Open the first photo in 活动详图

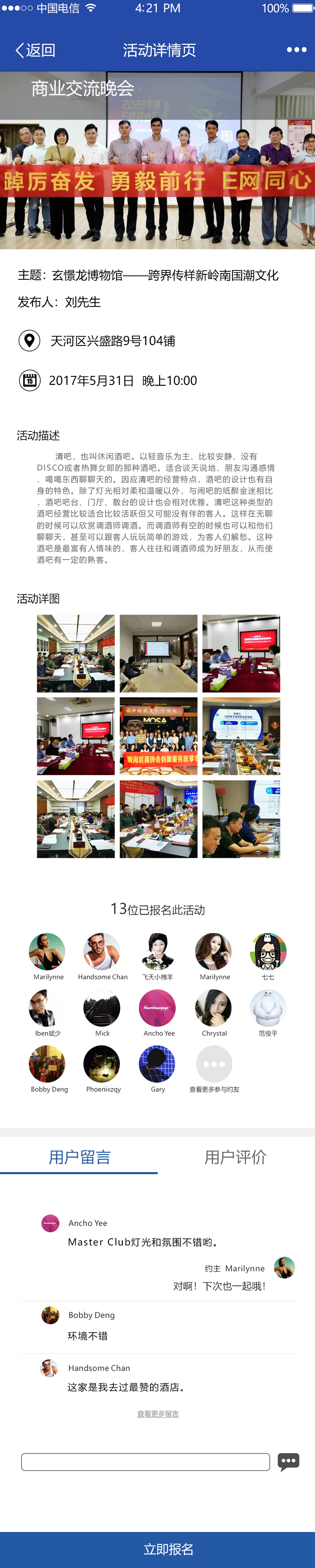point(75,652)
